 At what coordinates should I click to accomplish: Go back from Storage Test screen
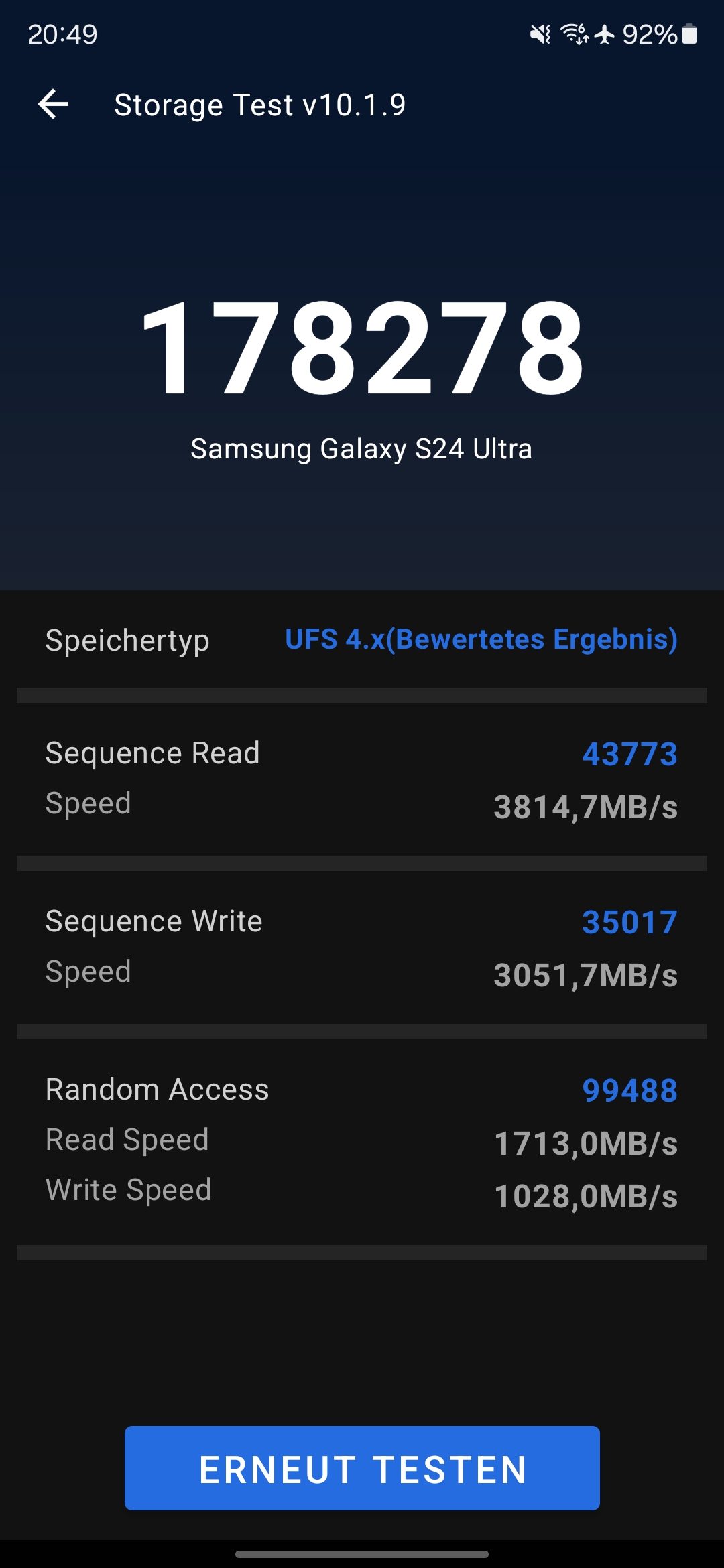54,105
